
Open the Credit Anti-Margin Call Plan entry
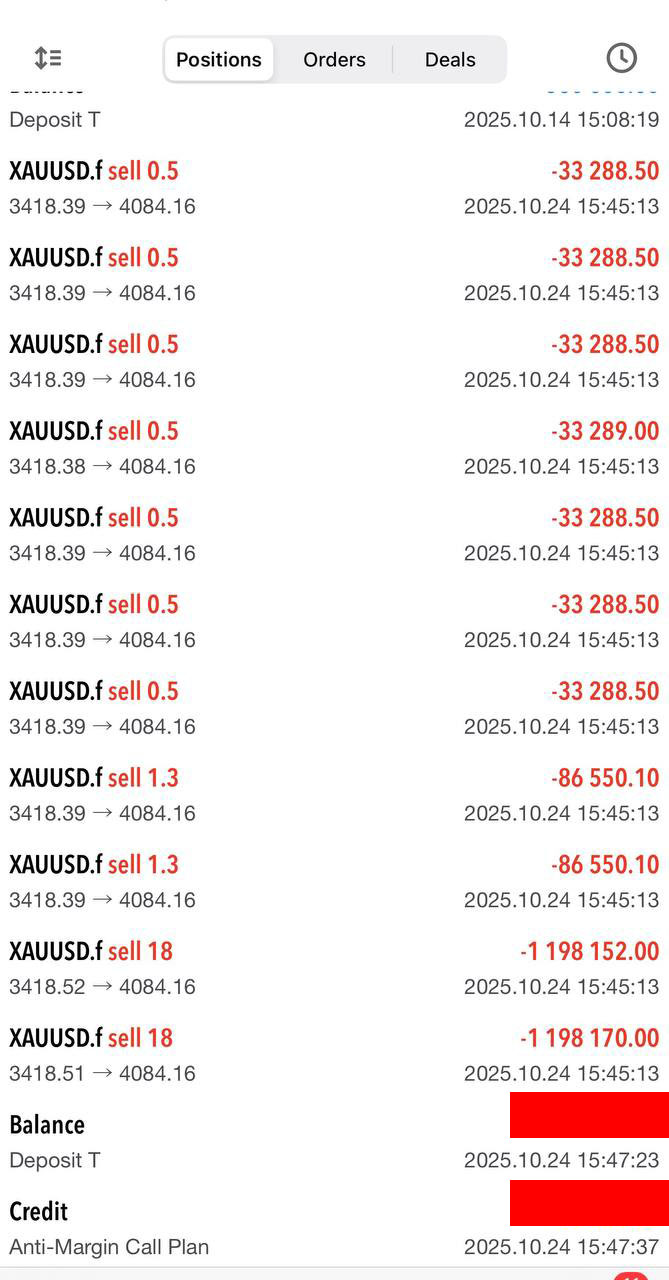(x=334, y=1228)
